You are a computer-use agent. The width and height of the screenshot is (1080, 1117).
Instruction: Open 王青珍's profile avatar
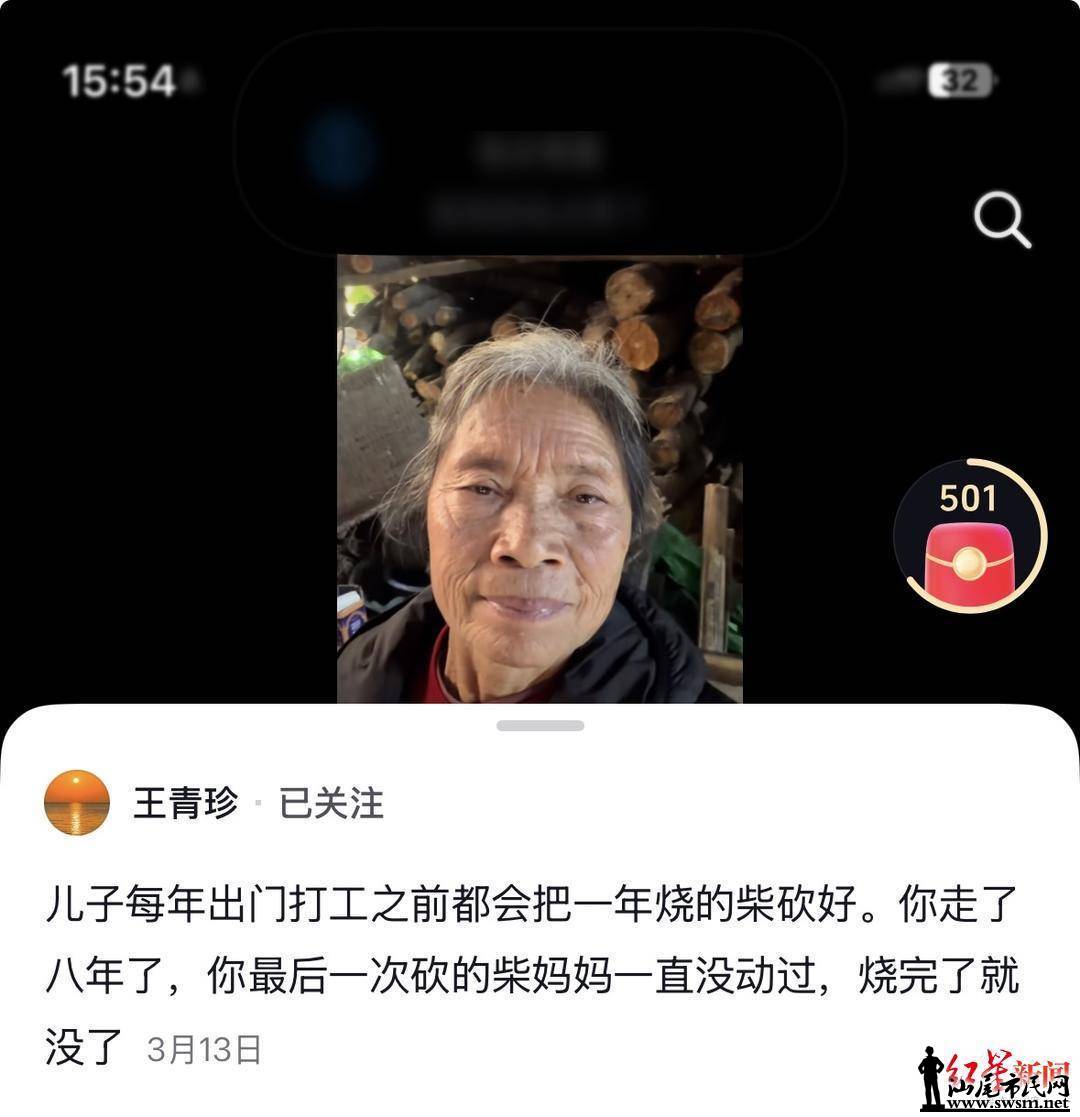(77, 802)
